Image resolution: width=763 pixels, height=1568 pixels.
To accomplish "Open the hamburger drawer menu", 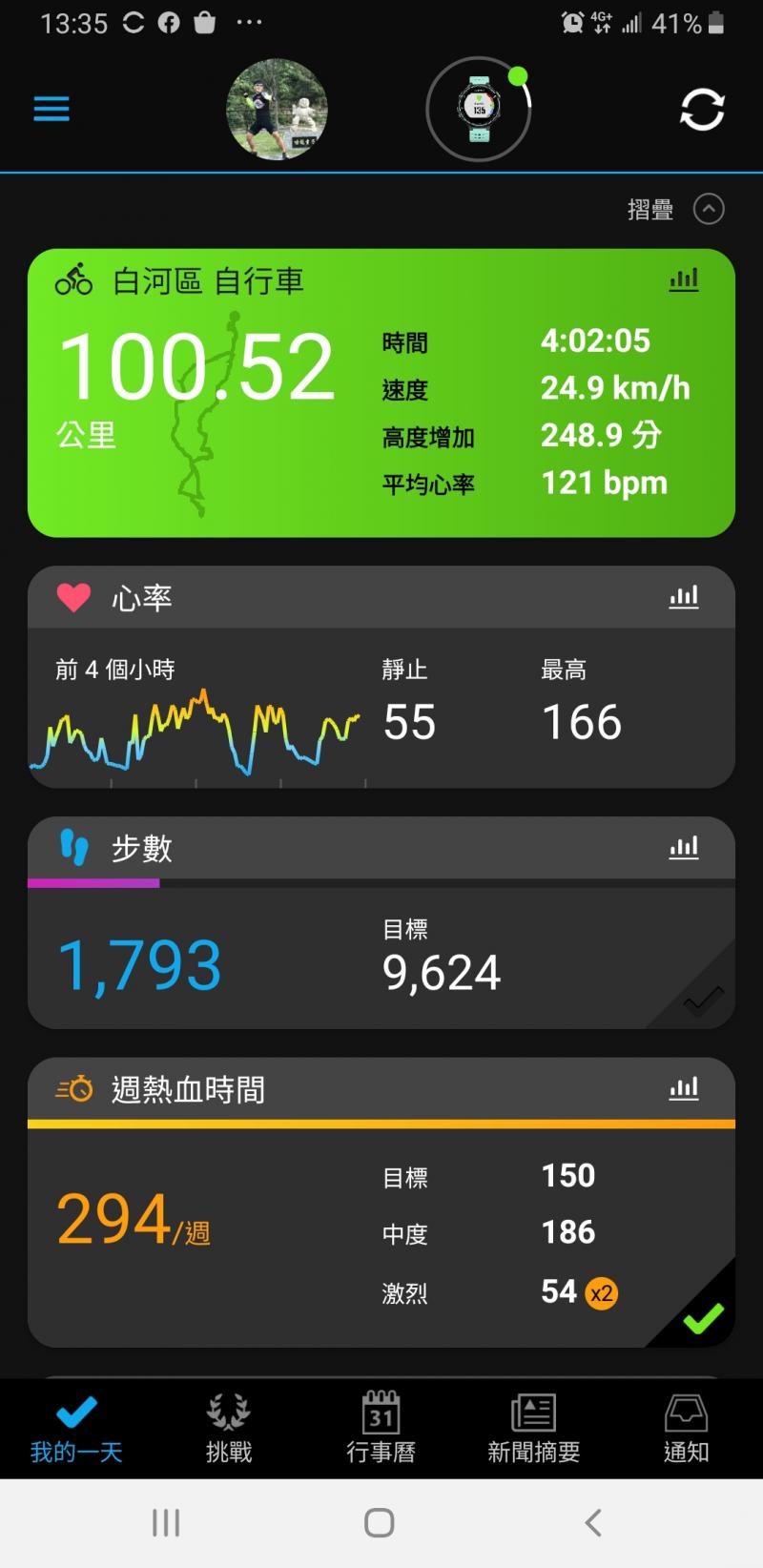I will coord(52,110).
